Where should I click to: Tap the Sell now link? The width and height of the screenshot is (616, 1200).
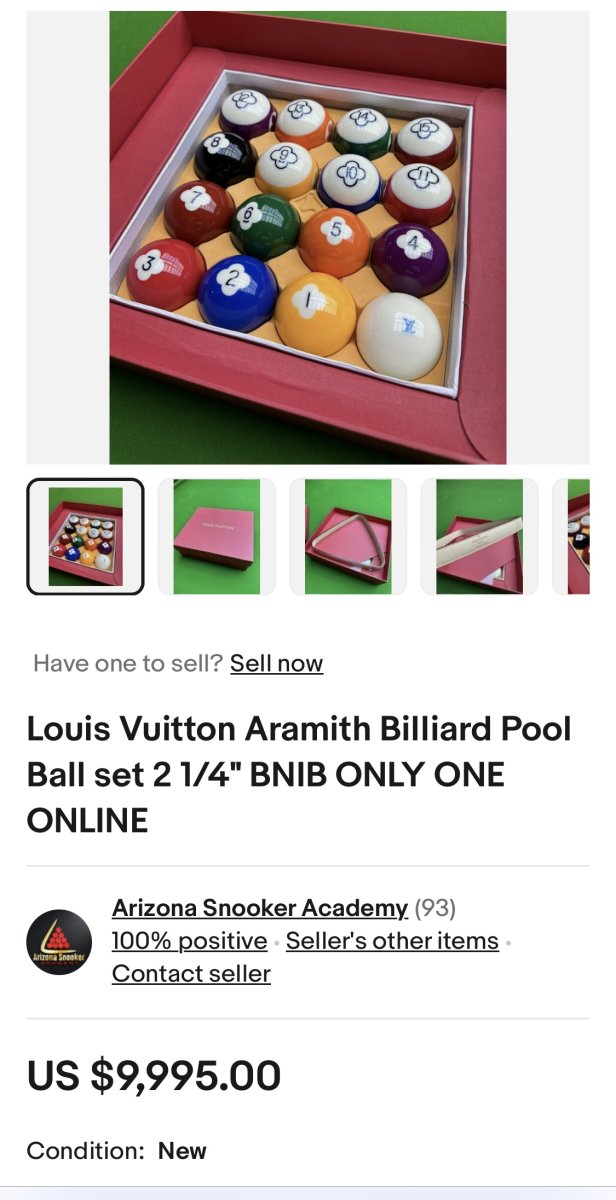click(x=276, y=663)
